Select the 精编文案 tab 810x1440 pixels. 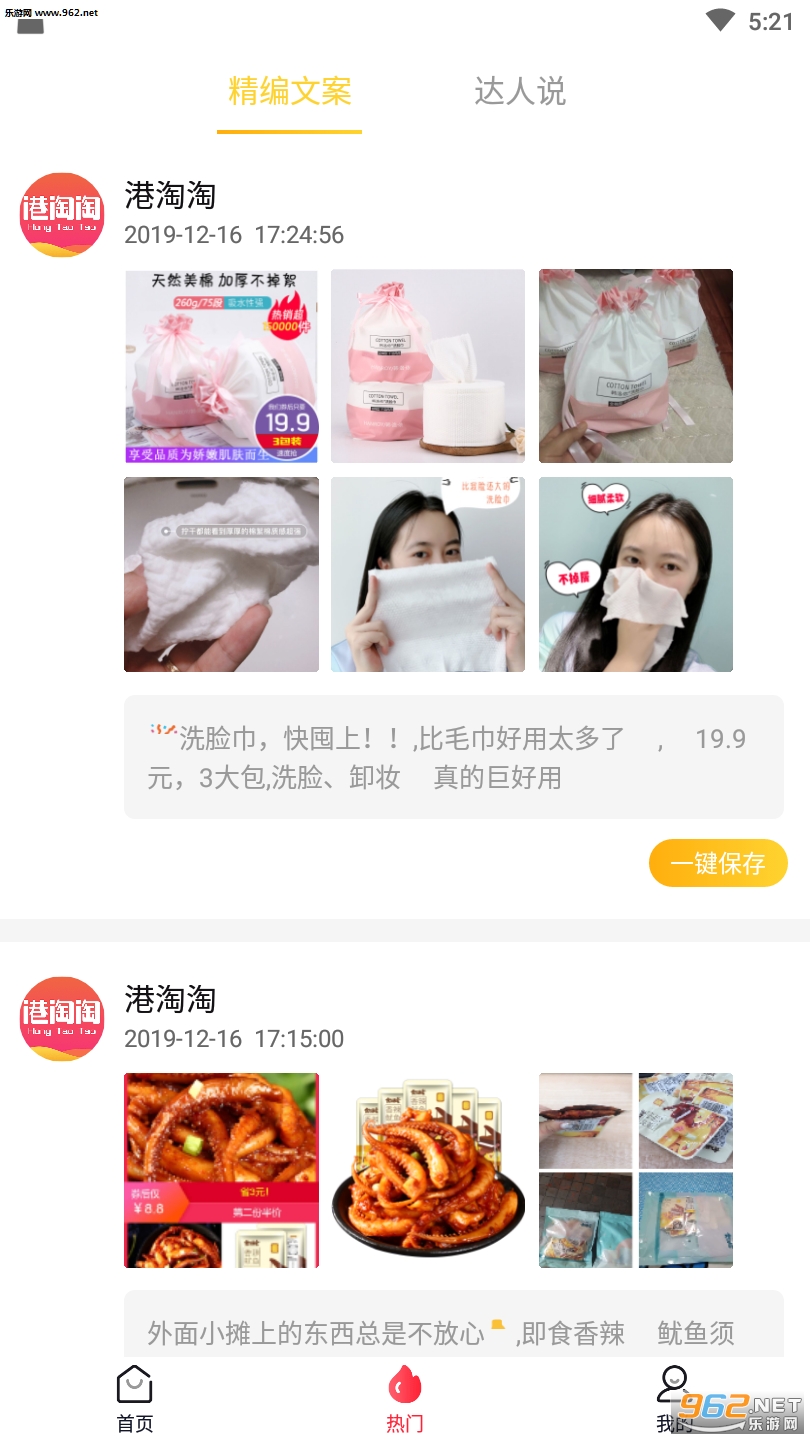tap(290, 92)
